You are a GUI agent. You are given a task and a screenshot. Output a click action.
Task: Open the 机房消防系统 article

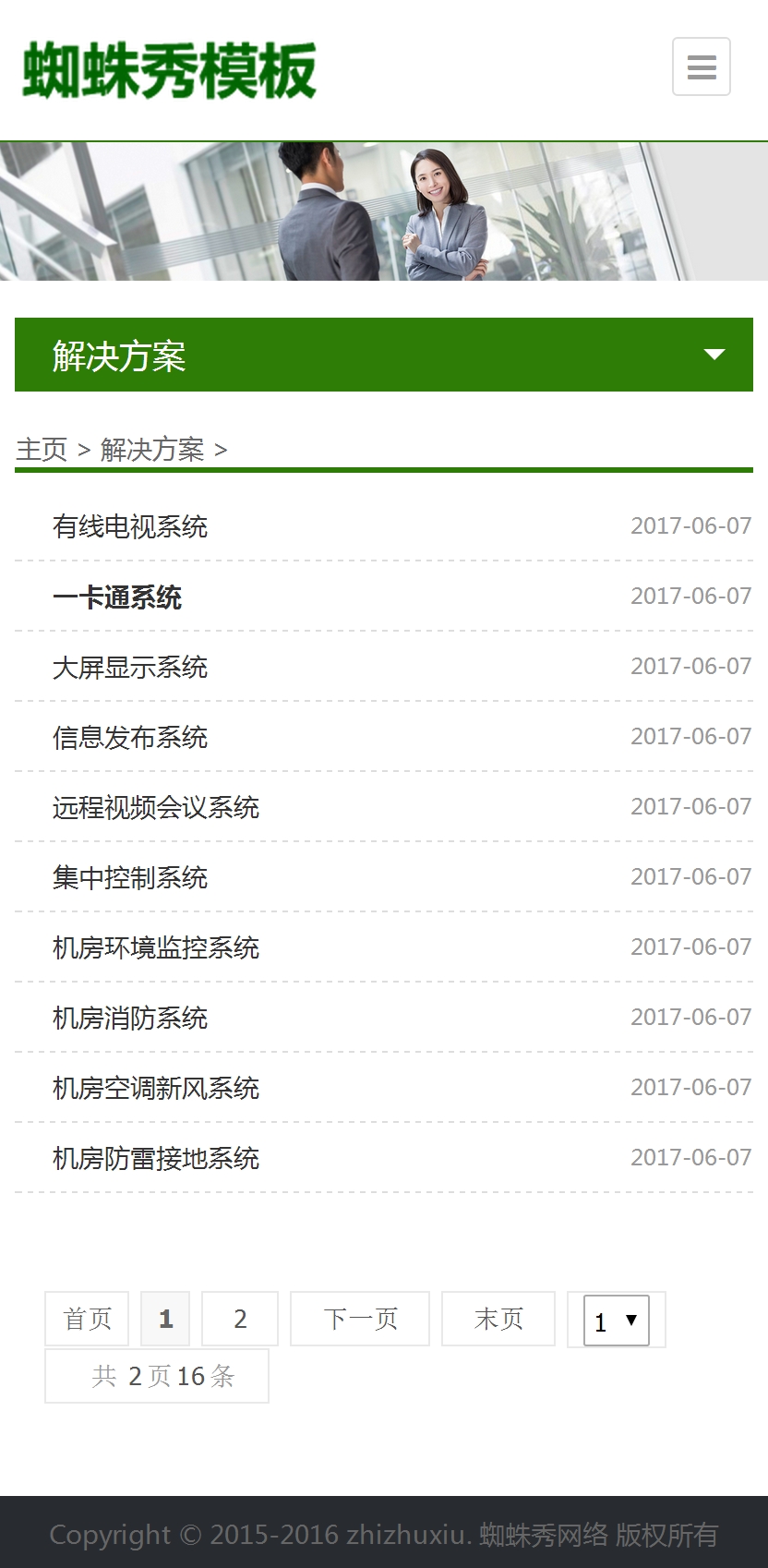(130, 1018)
